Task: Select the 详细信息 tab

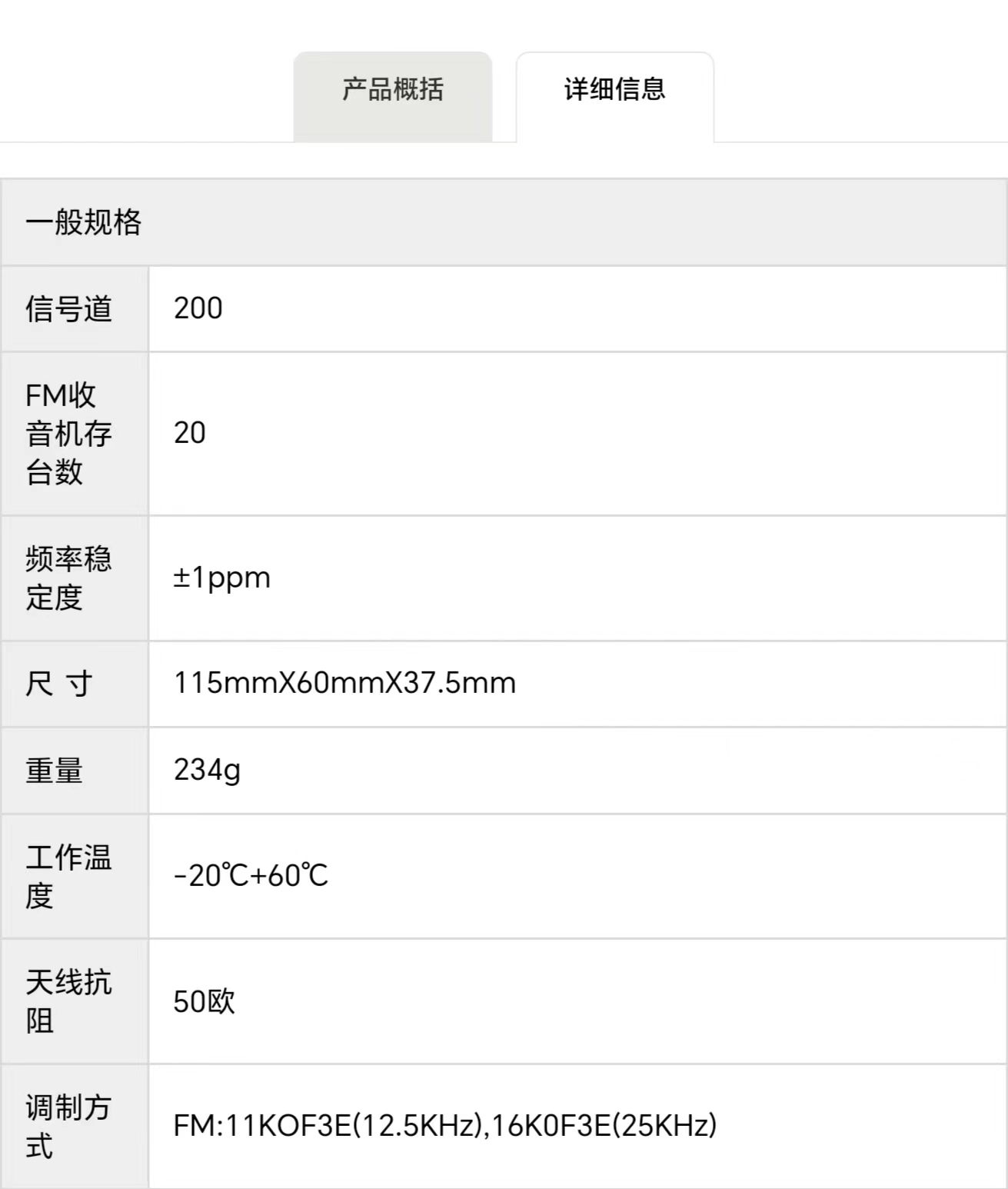Action: [614, 91]
